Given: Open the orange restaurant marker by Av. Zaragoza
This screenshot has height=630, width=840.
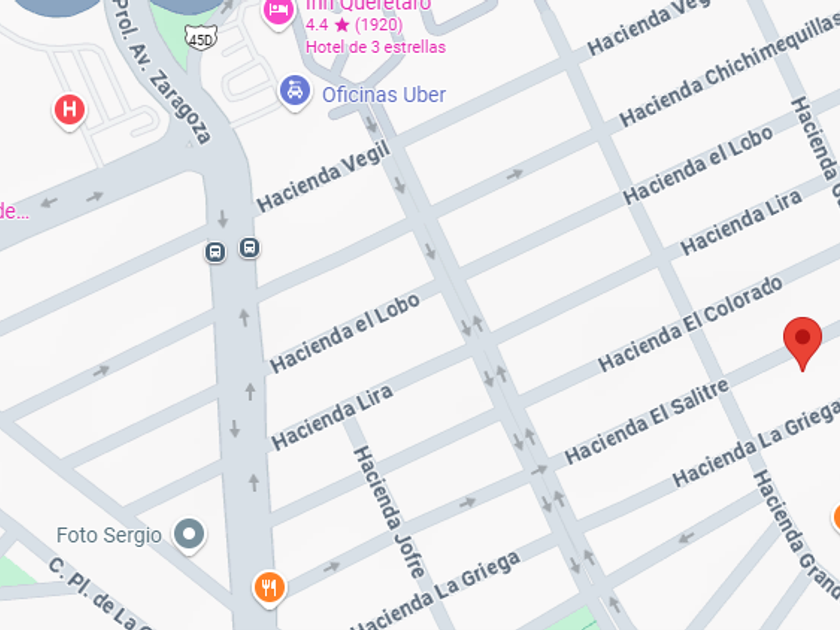Looking at the screenshot, I should pyautogui.click(x=269, y=589).
